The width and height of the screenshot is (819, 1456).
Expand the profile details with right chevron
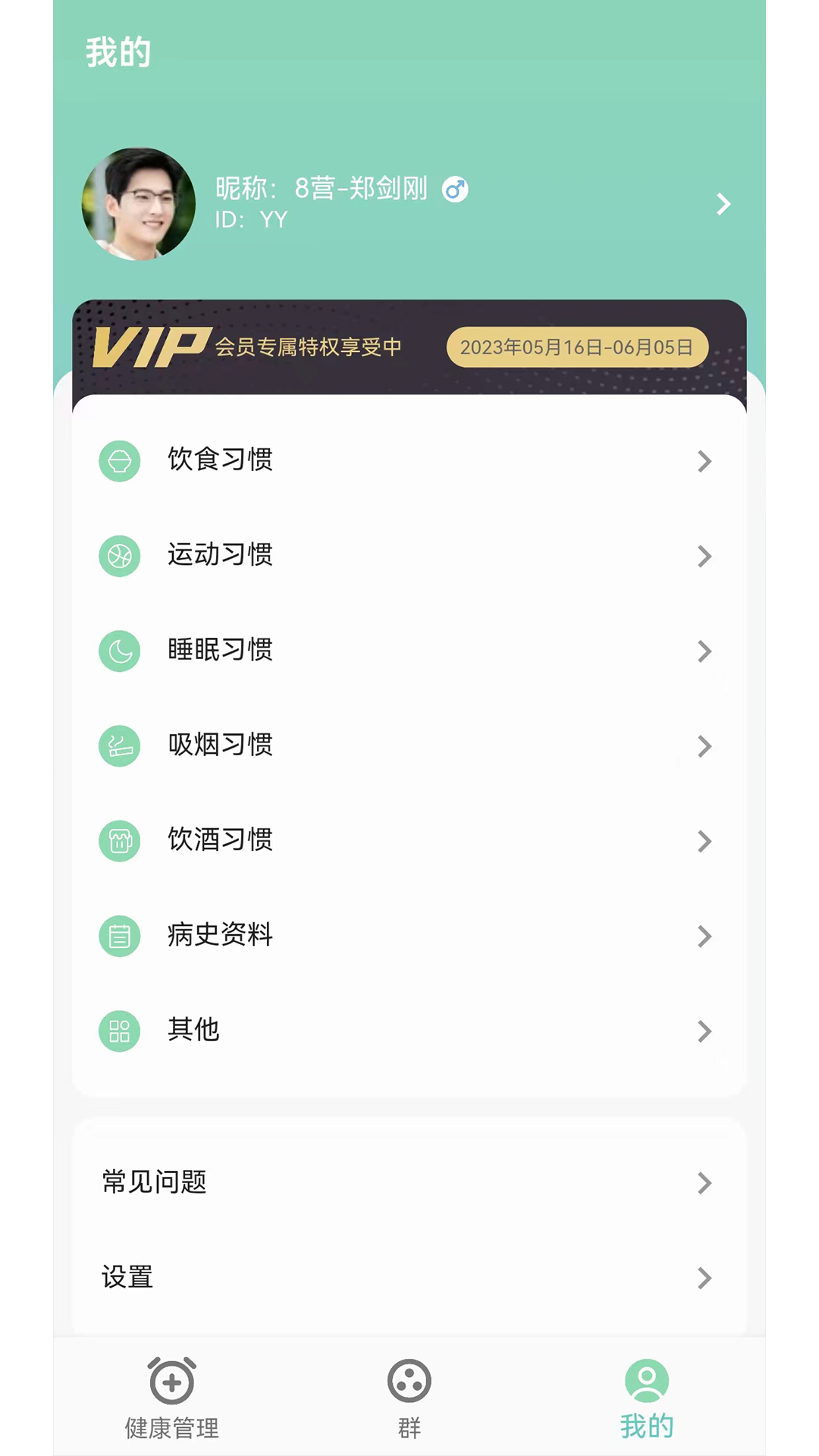(x=722, y=204)
